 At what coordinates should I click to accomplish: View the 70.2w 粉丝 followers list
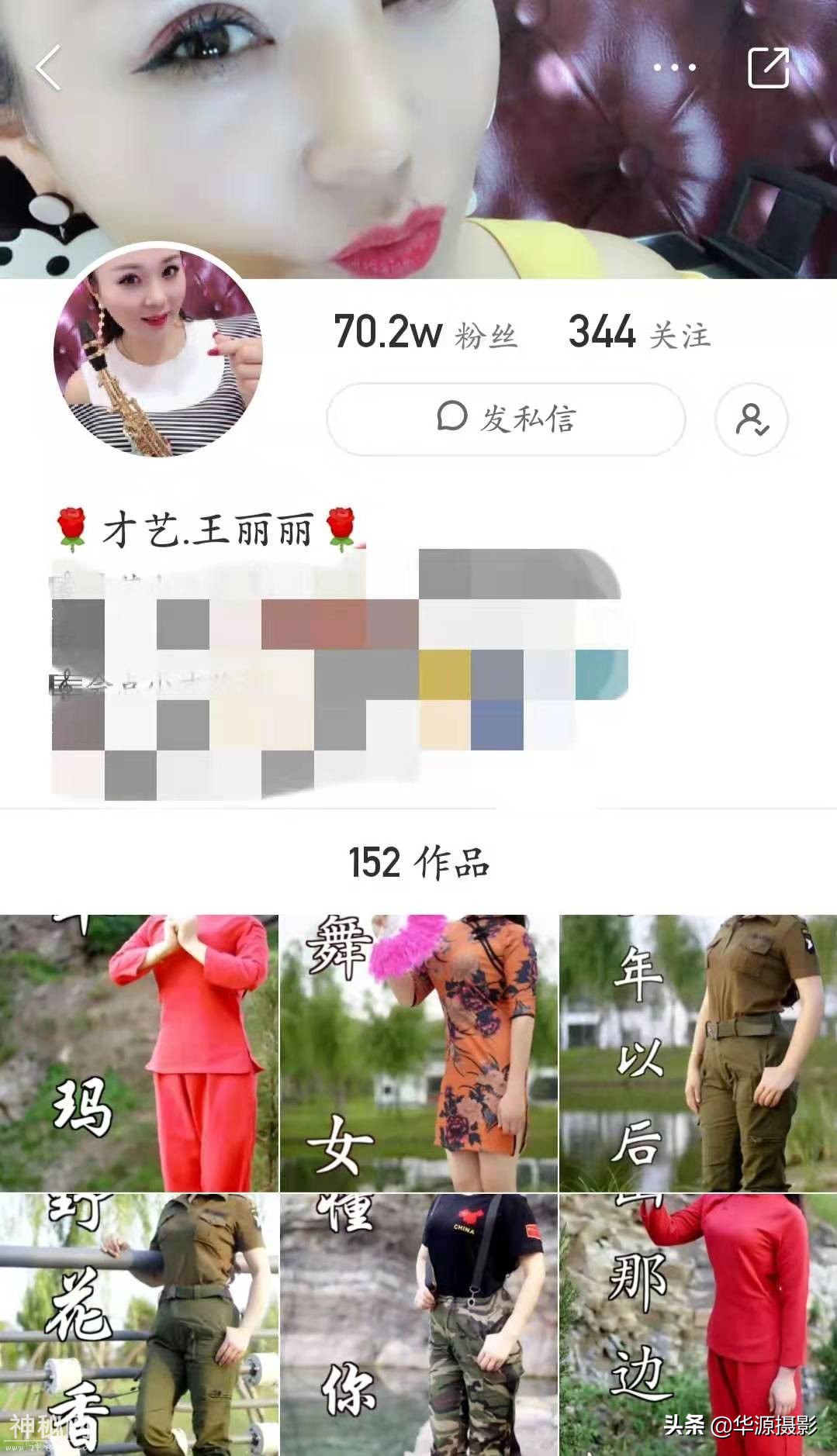(425, 333)
